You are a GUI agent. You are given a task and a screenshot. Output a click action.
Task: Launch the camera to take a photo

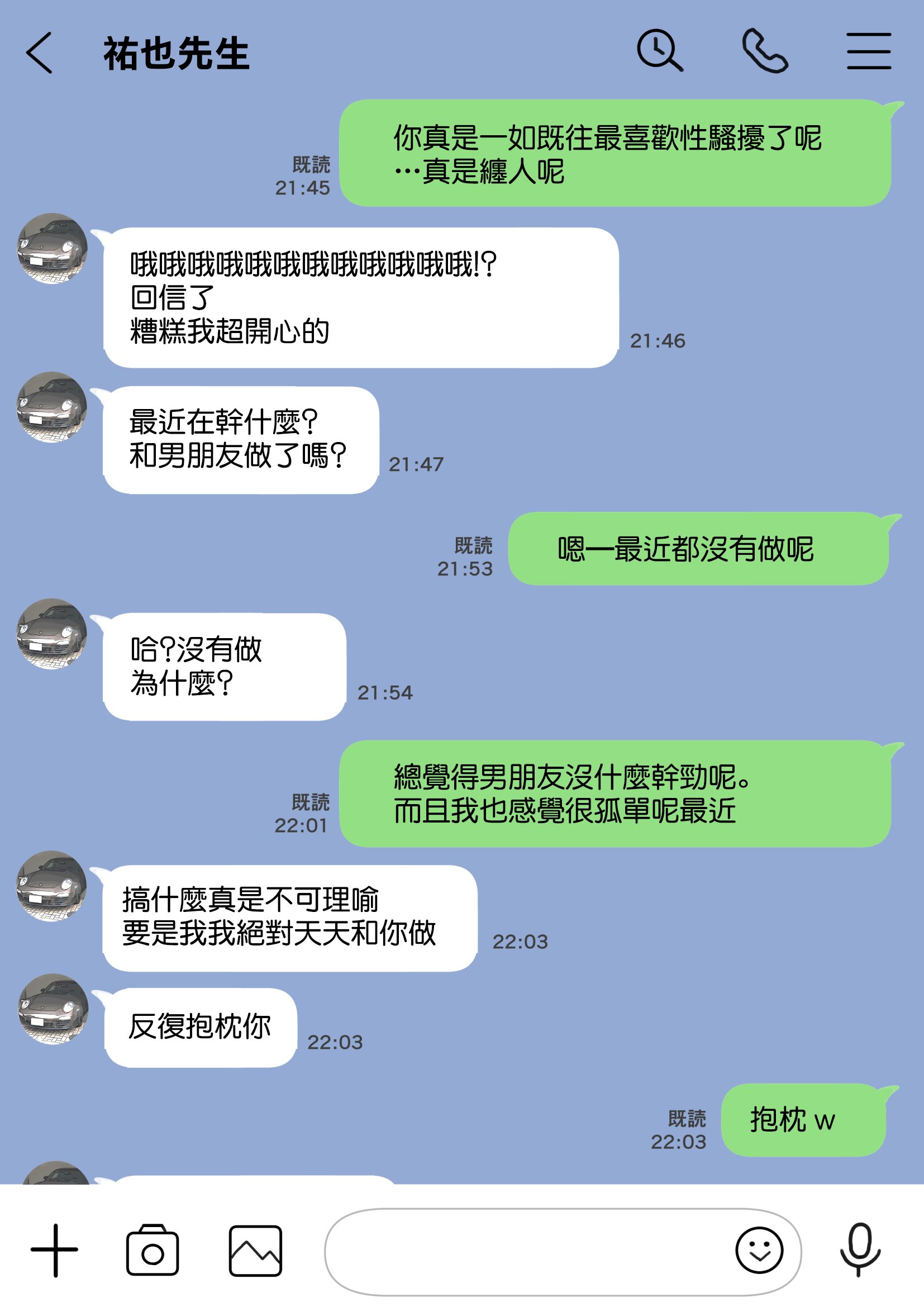(153, 1251)
